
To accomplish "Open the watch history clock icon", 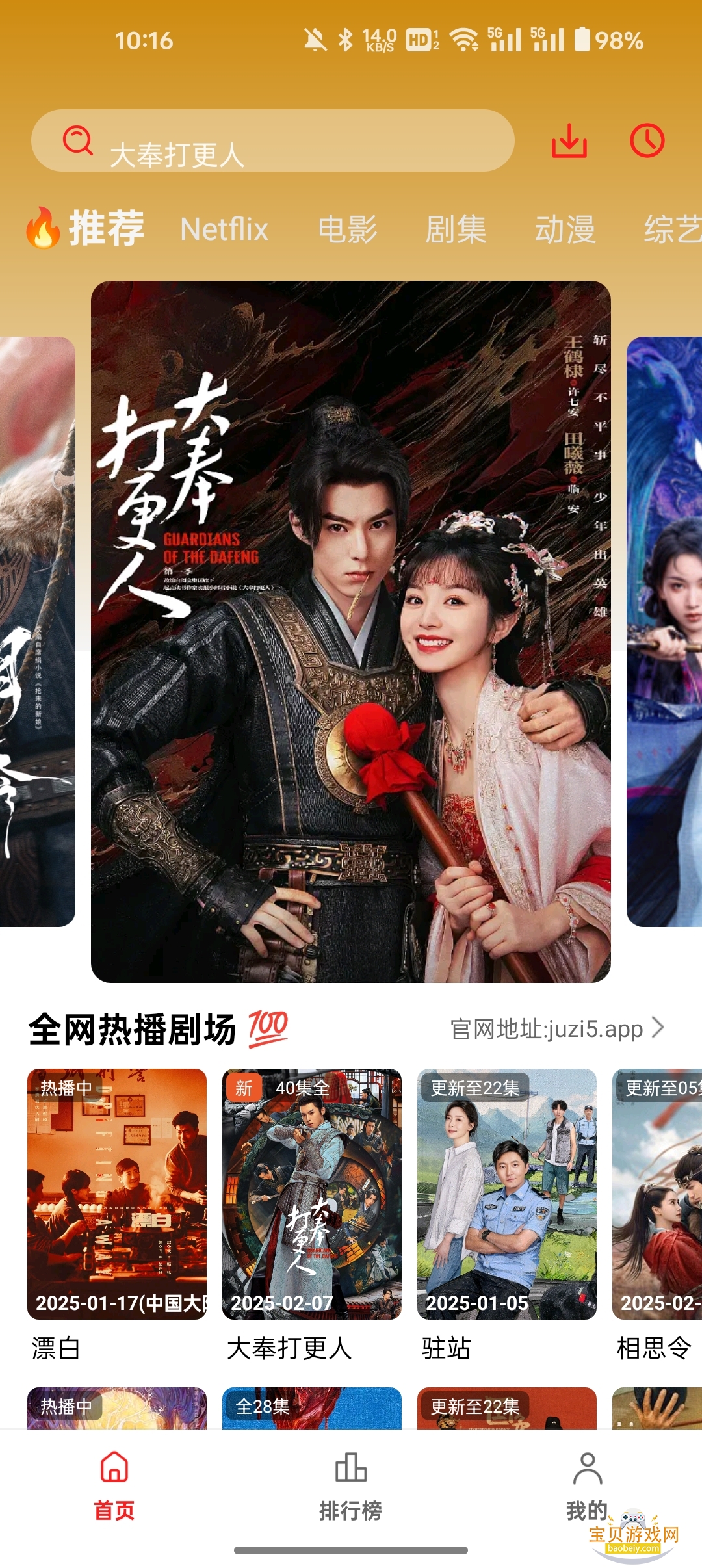I will coord(647,141).
